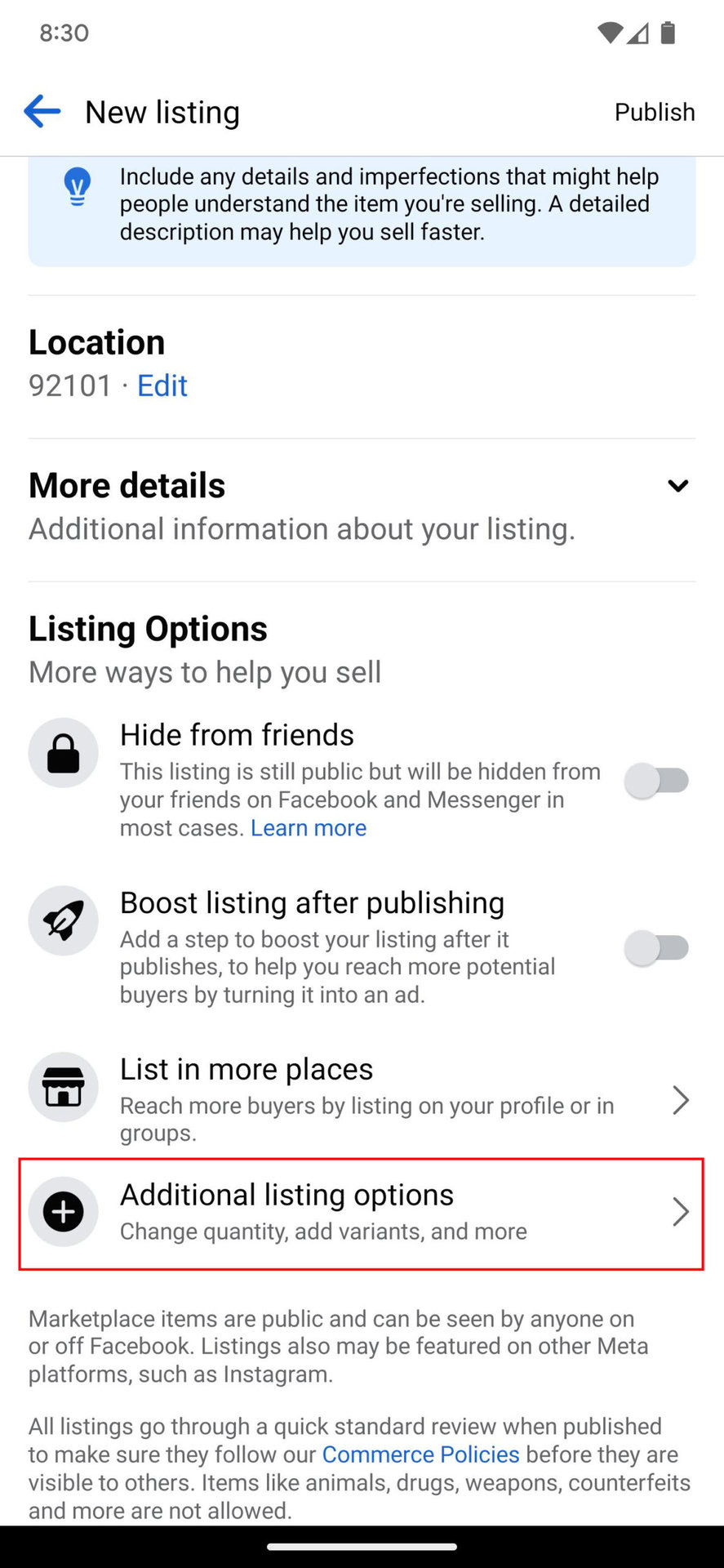Publish the new listing
The height and width of the screenshot is (1568, 724).
click(654, 112)
